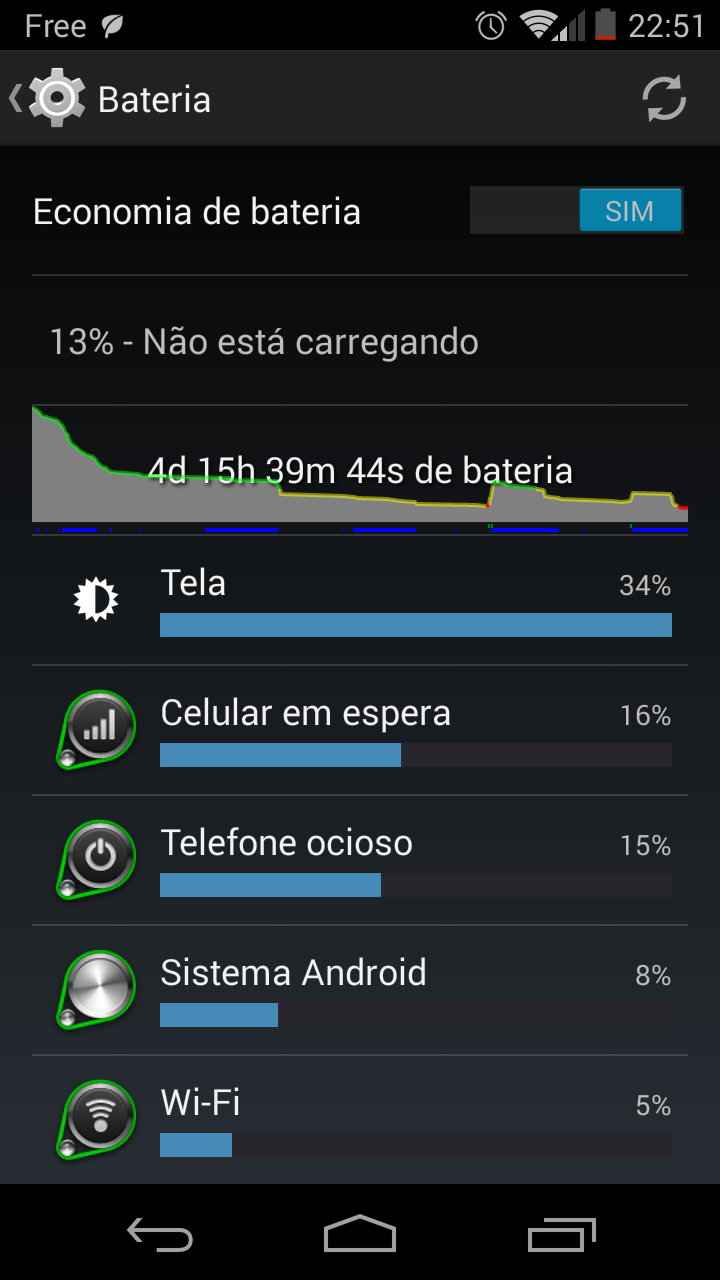Open Tela battery usage details
Viewport: 720px width, 1280px height.
(360, 600)
